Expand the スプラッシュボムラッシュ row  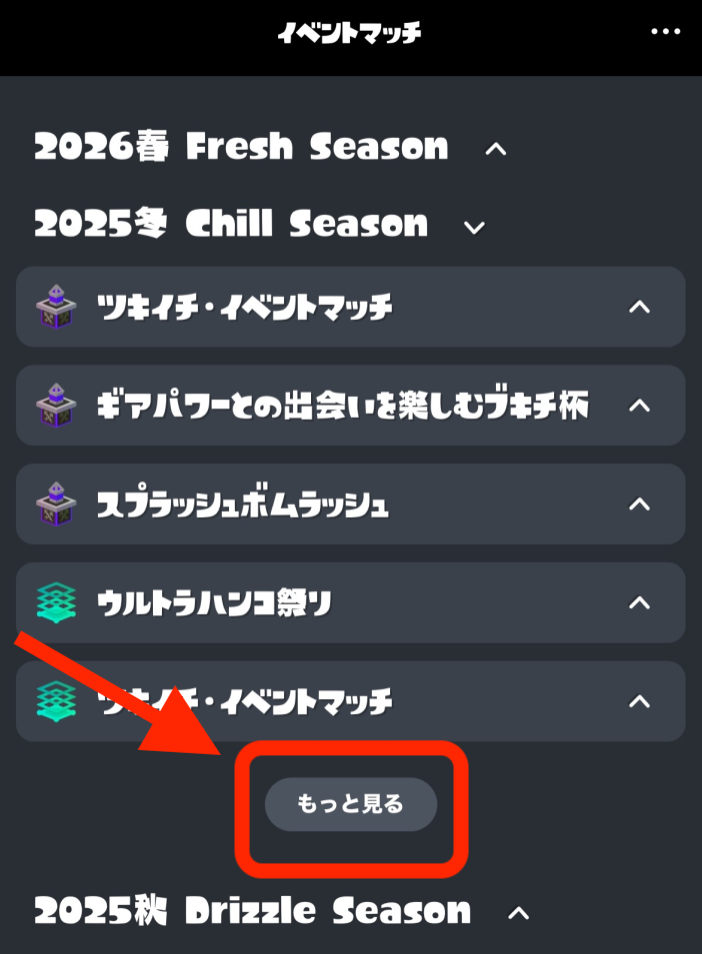(x=350, y=504)
